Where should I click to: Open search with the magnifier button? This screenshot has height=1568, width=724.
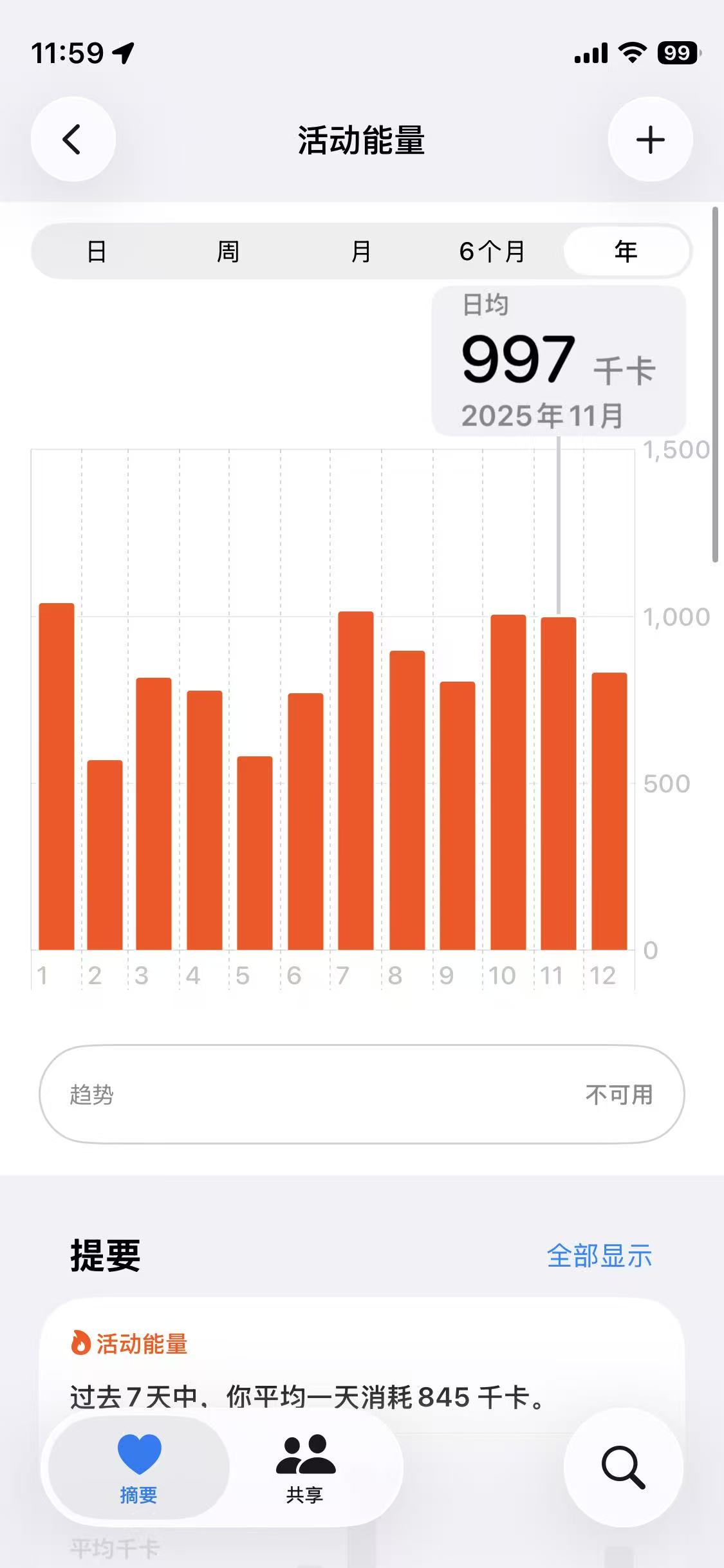(x=623, y=1468)
